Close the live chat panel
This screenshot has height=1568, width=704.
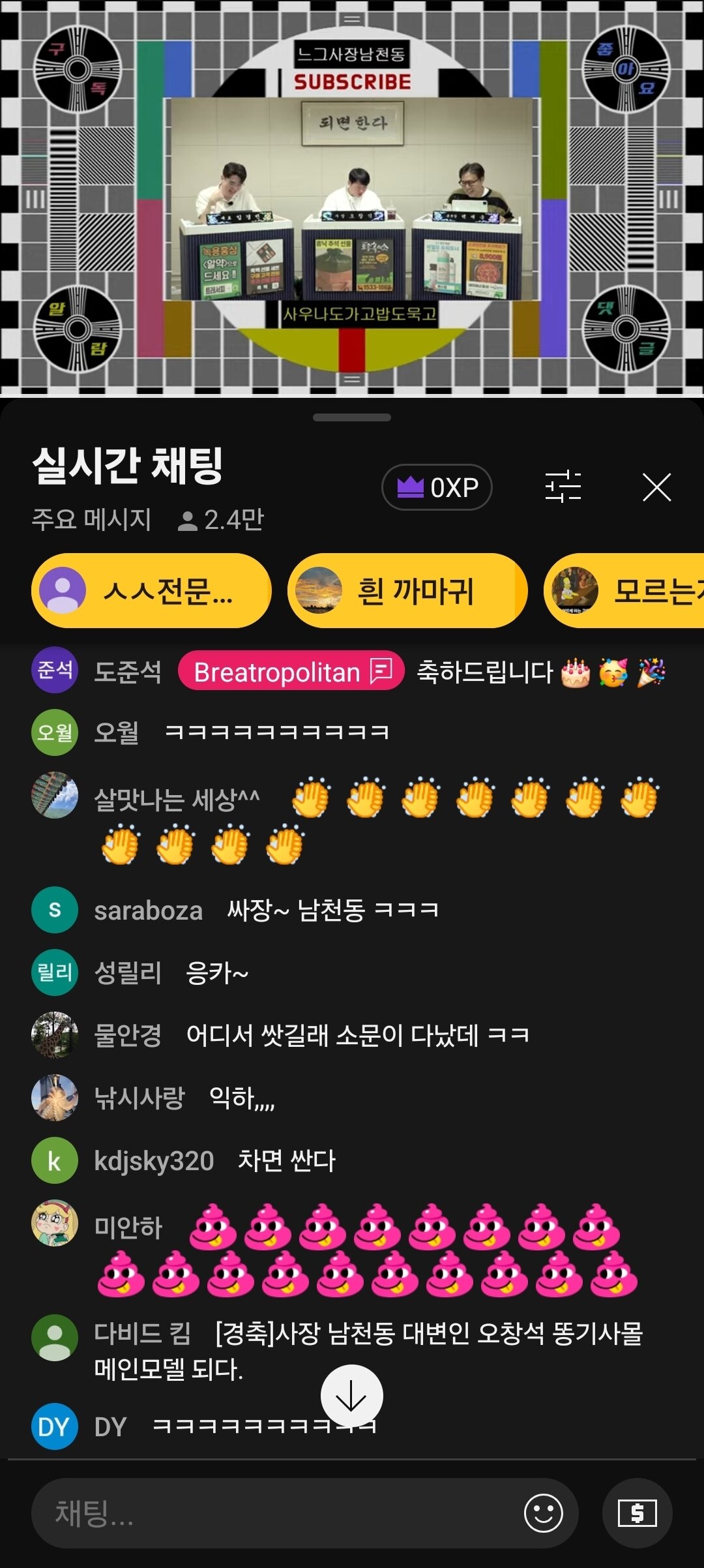(656, 487)
